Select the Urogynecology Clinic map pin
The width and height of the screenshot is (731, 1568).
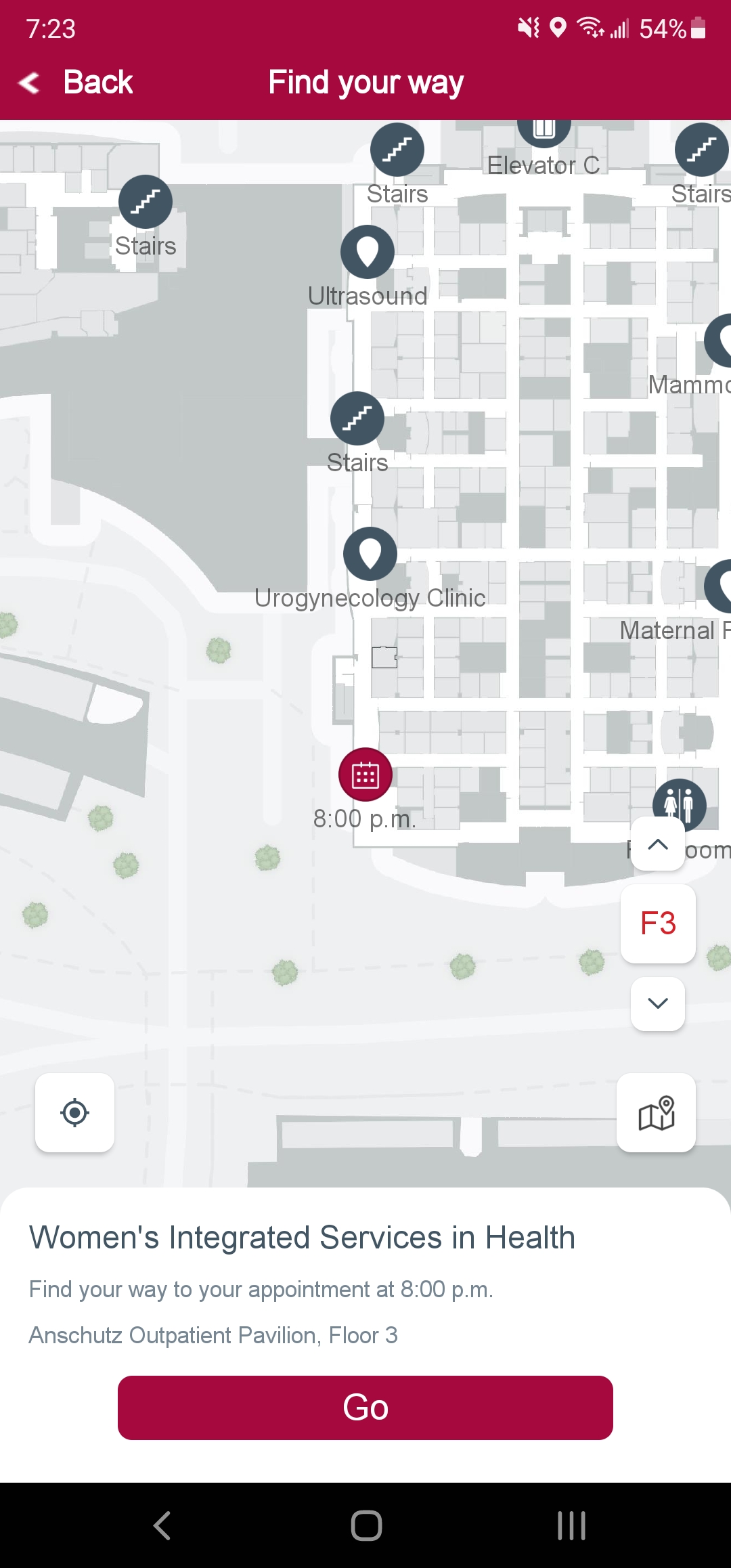click(370, 554)
